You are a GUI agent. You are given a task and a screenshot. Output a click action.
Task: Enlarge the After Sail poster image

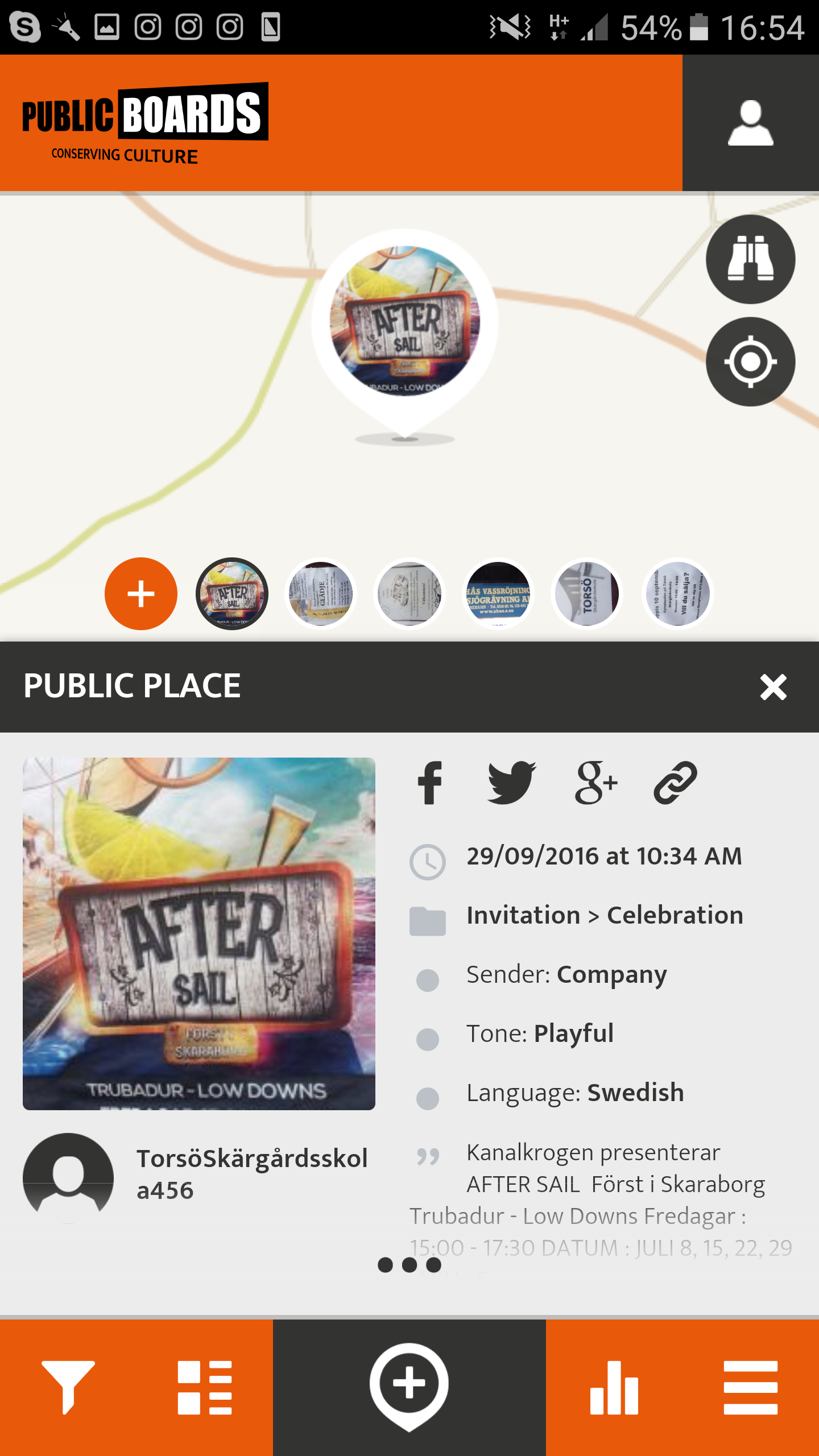pos(199,933)
